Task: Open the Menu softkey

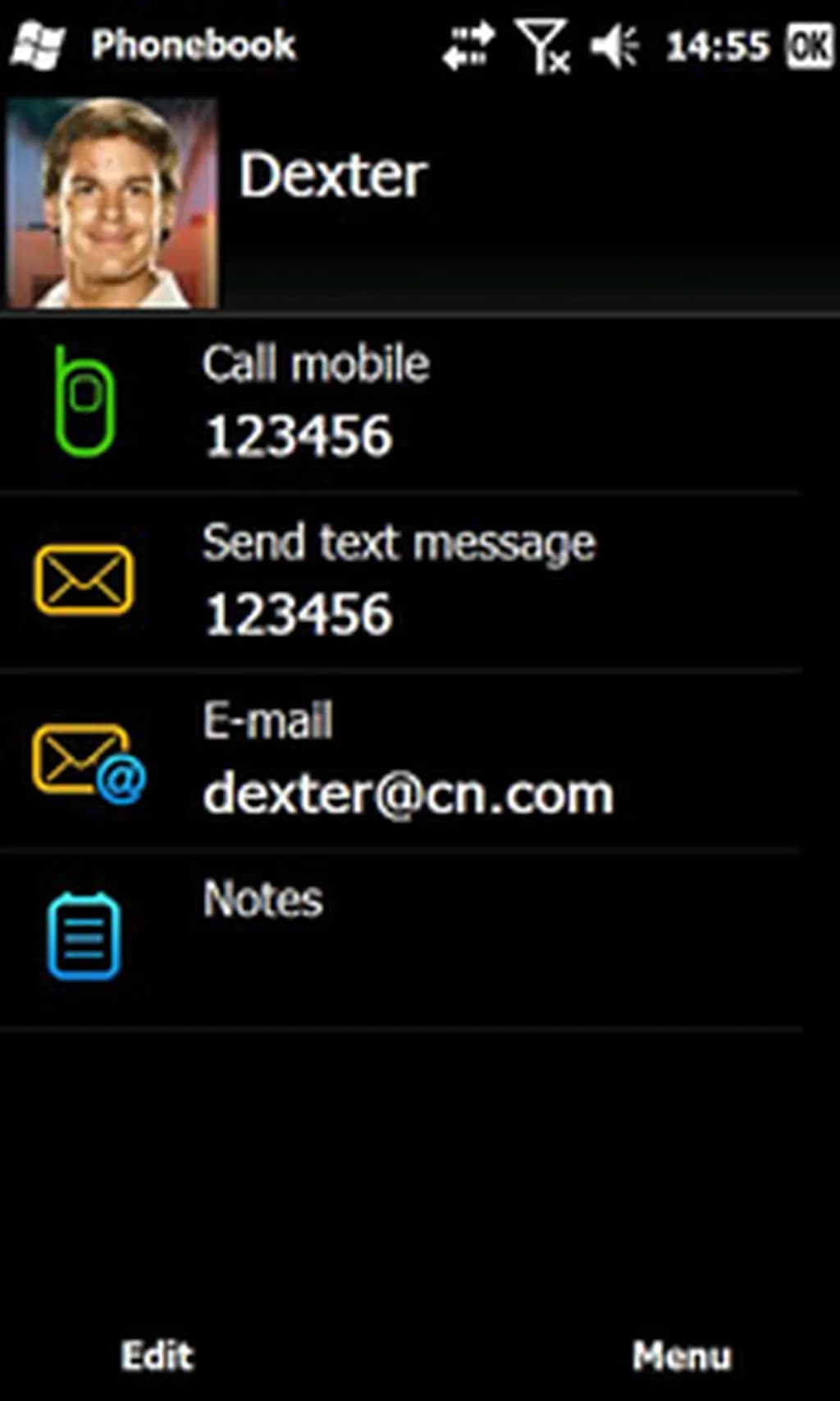Action: pyautogui.click(x=681, y=1355)
